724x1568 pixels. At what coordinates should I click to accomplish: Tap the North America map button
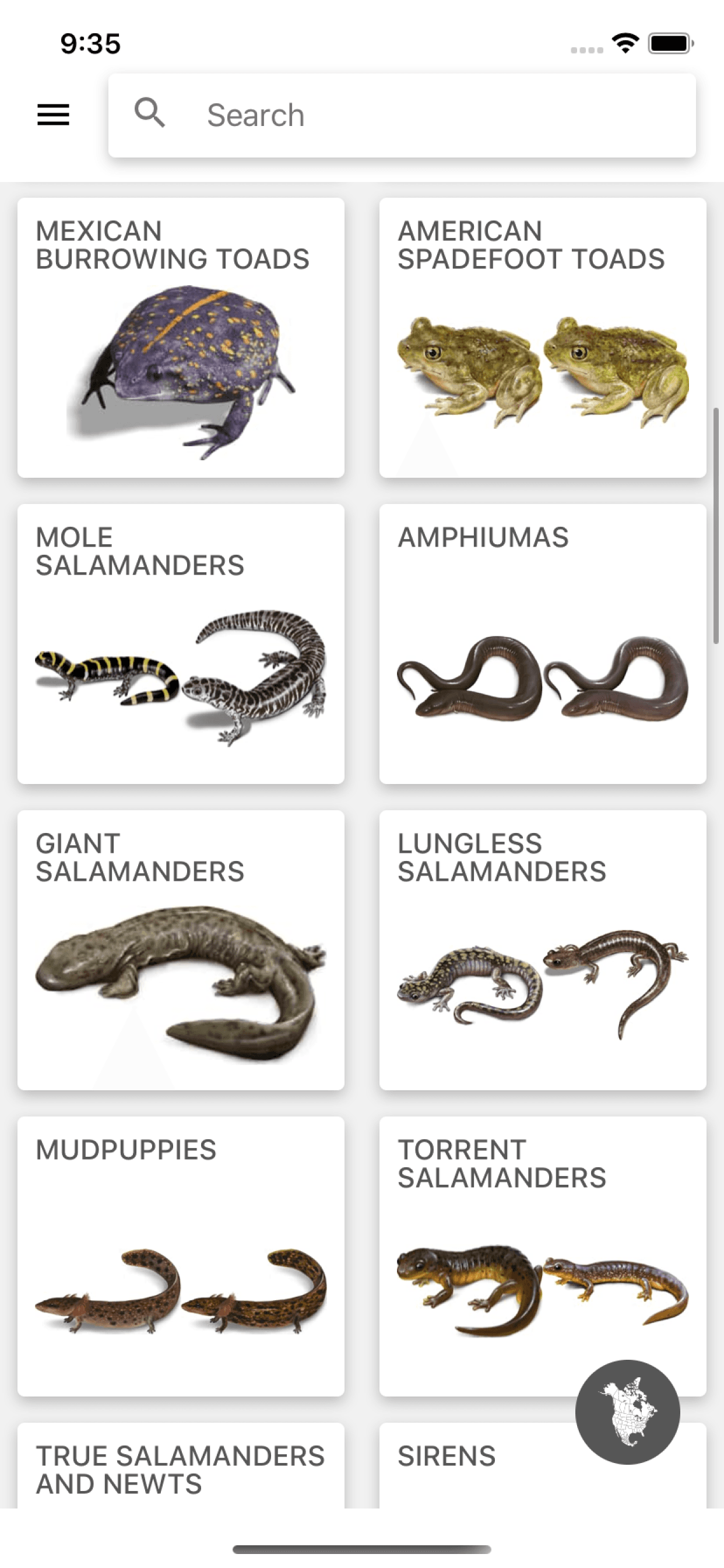pos(627,1412)
